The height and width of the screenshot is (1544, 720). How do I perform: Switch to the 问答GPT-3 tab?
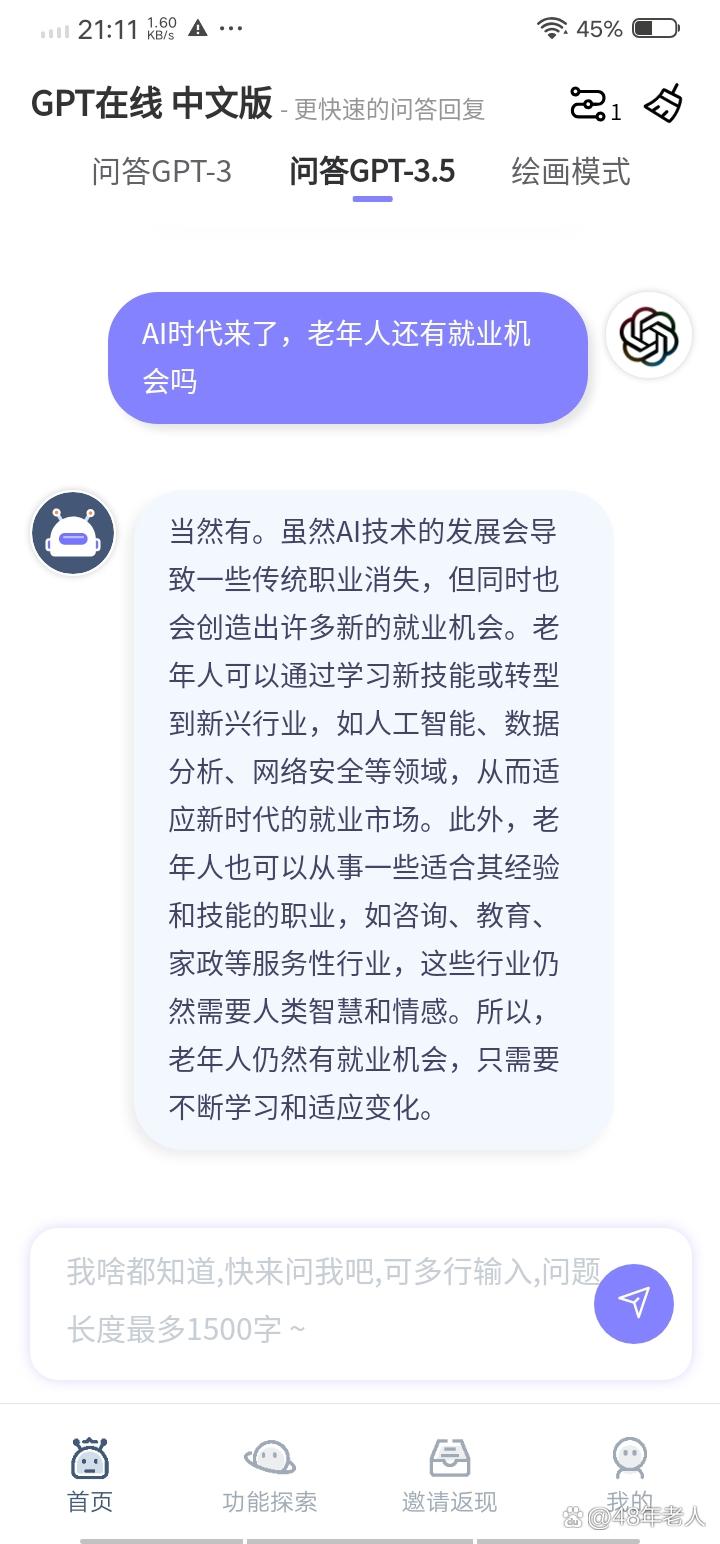click(162, 171)
